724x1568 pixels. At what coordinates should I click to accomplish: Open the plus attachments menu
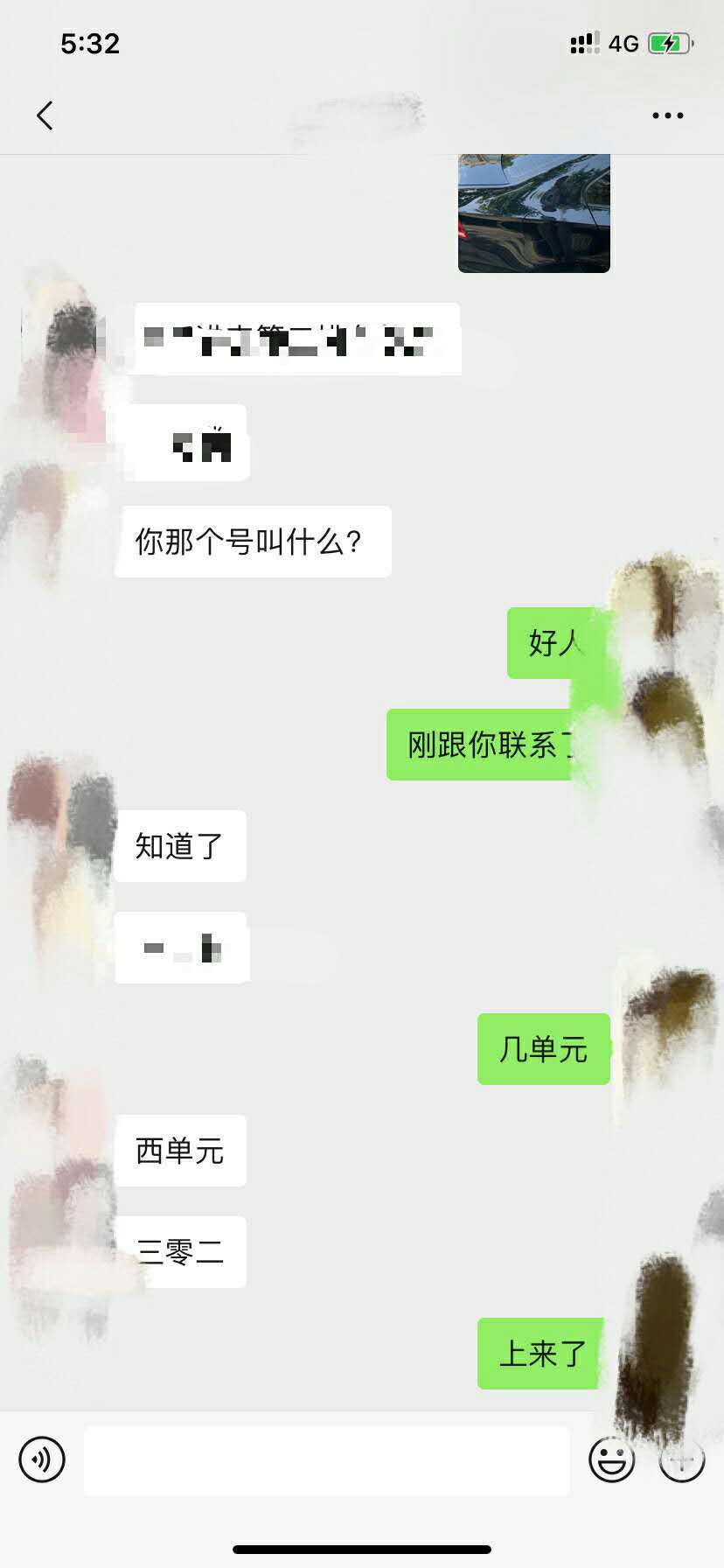coord(682,1459)
